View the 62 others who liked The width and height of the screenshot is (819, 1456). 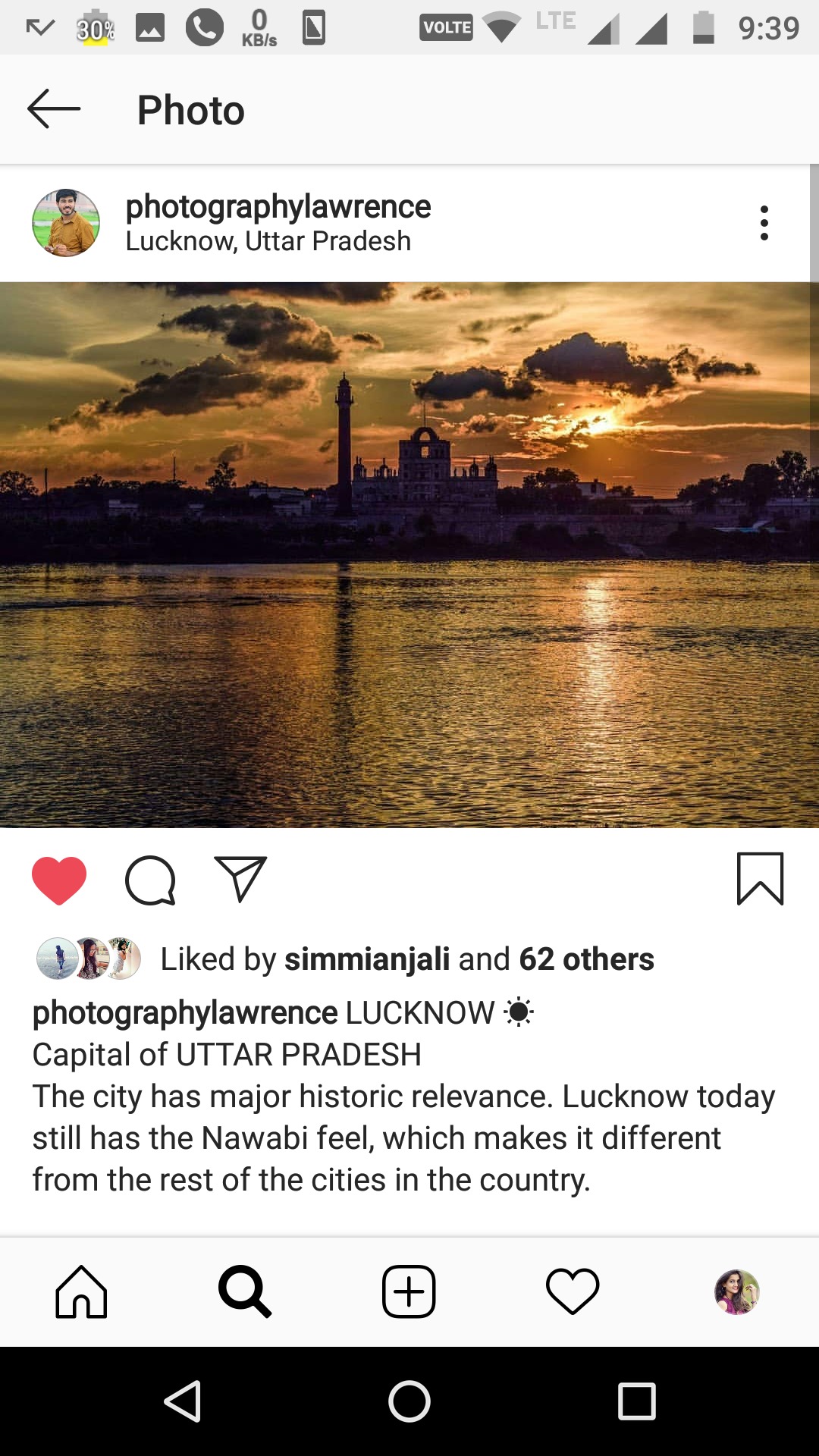tap(586, 959)
